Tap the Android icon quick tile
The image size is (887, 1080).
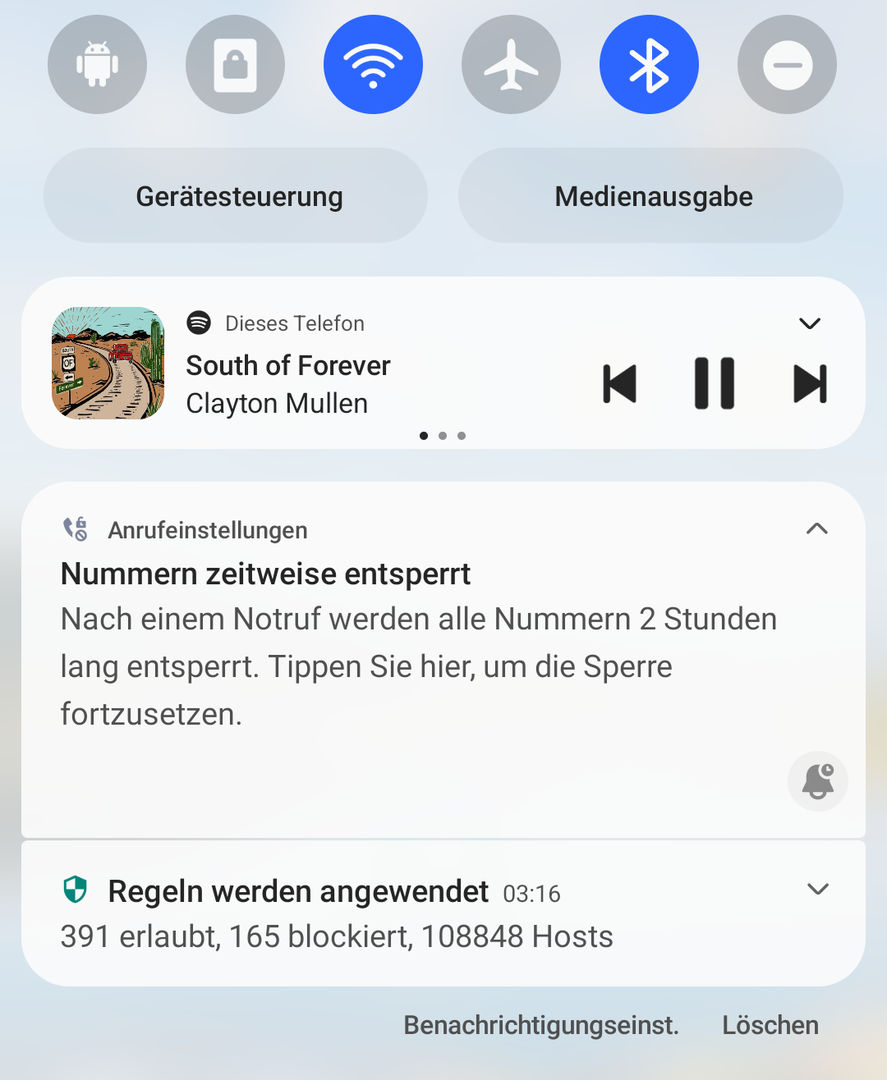pyautogui.click(x=97, y=65)
